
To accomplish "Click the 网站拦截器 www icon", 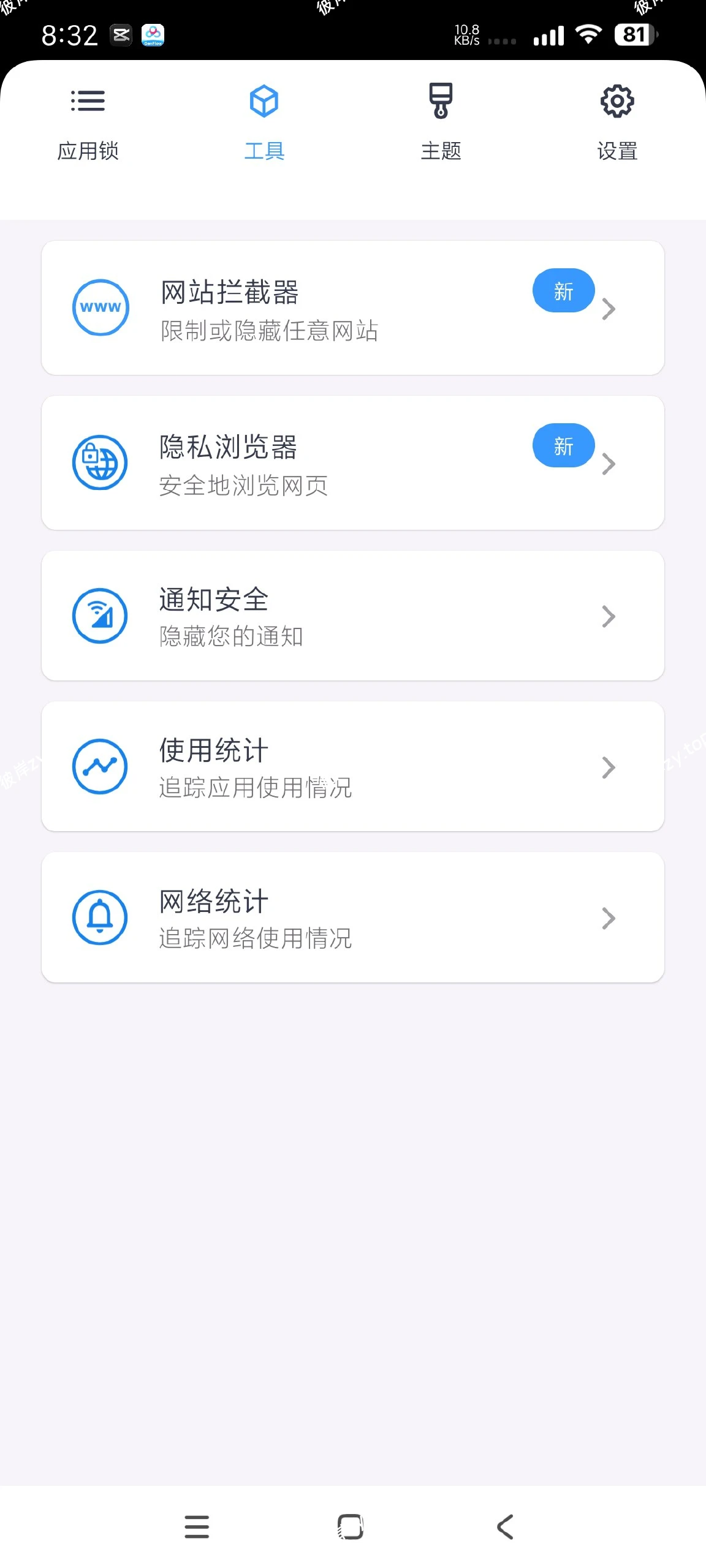I will [99, 307].
